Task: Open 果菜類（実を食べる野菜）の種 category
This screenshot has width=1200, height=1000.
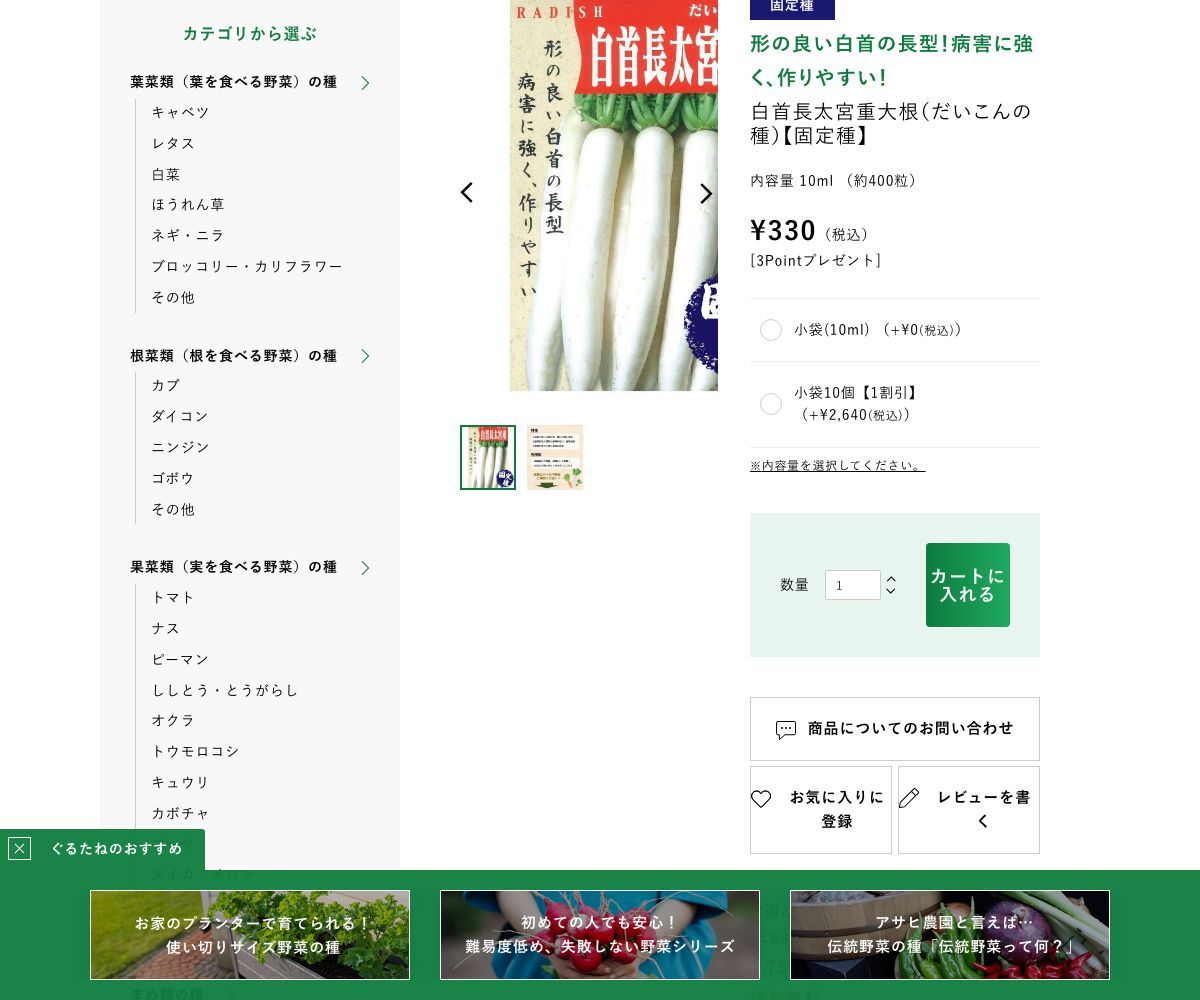Action: click(x=234, y=567)
